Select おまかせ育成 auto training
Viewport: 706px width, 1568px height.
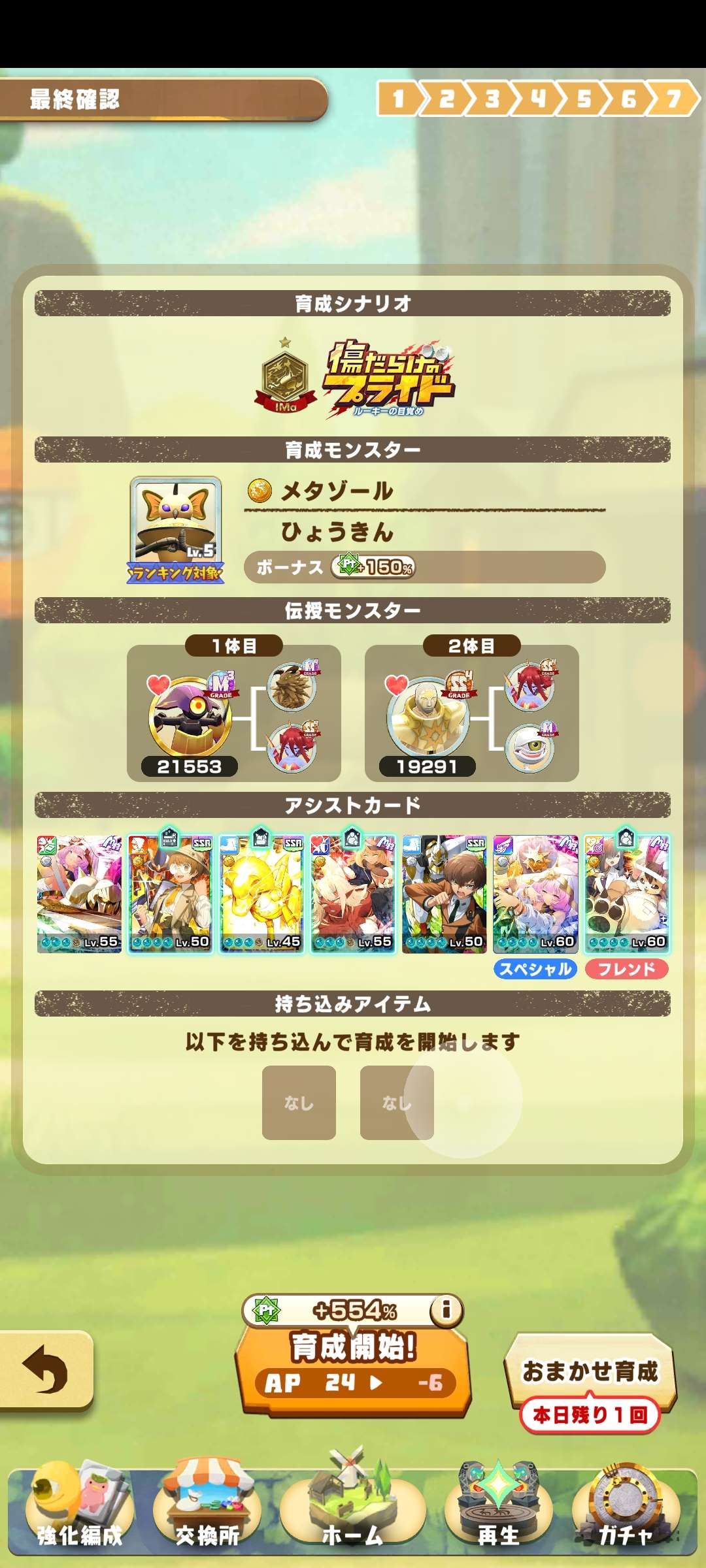coord(590,1371)
